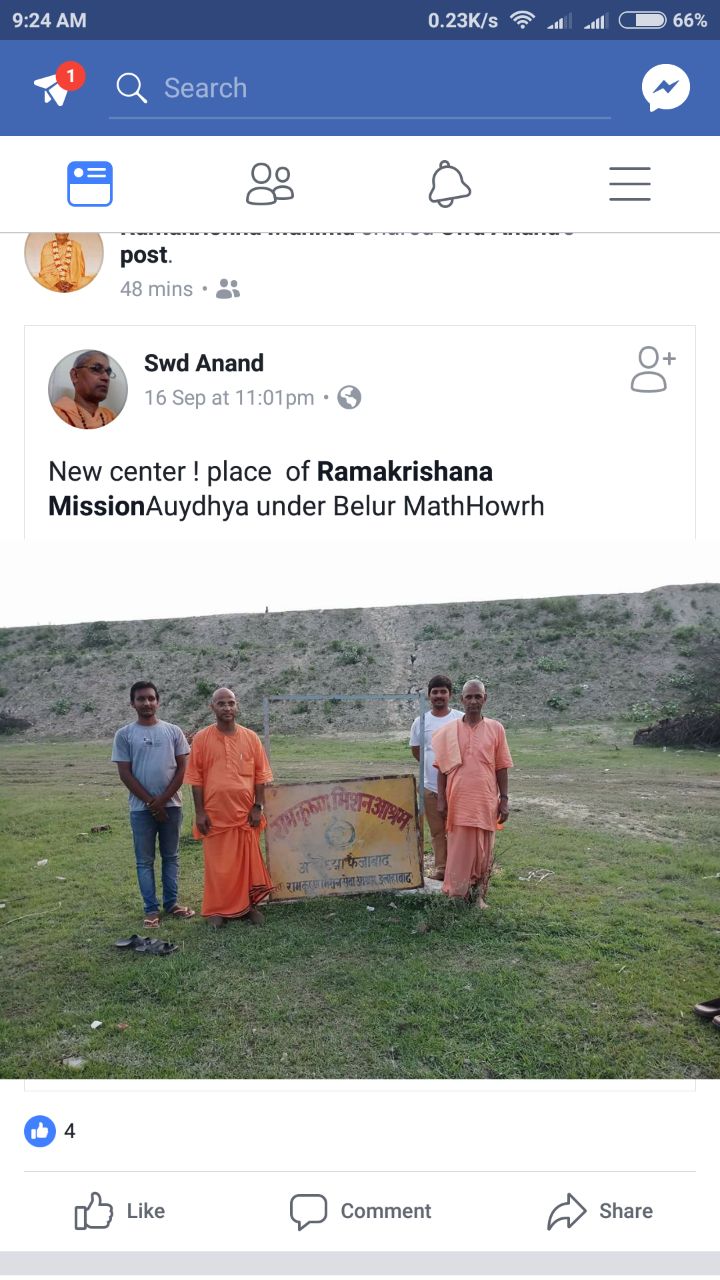720x1280 pixels.
Task: Share this post
Action: [600, 1211]
